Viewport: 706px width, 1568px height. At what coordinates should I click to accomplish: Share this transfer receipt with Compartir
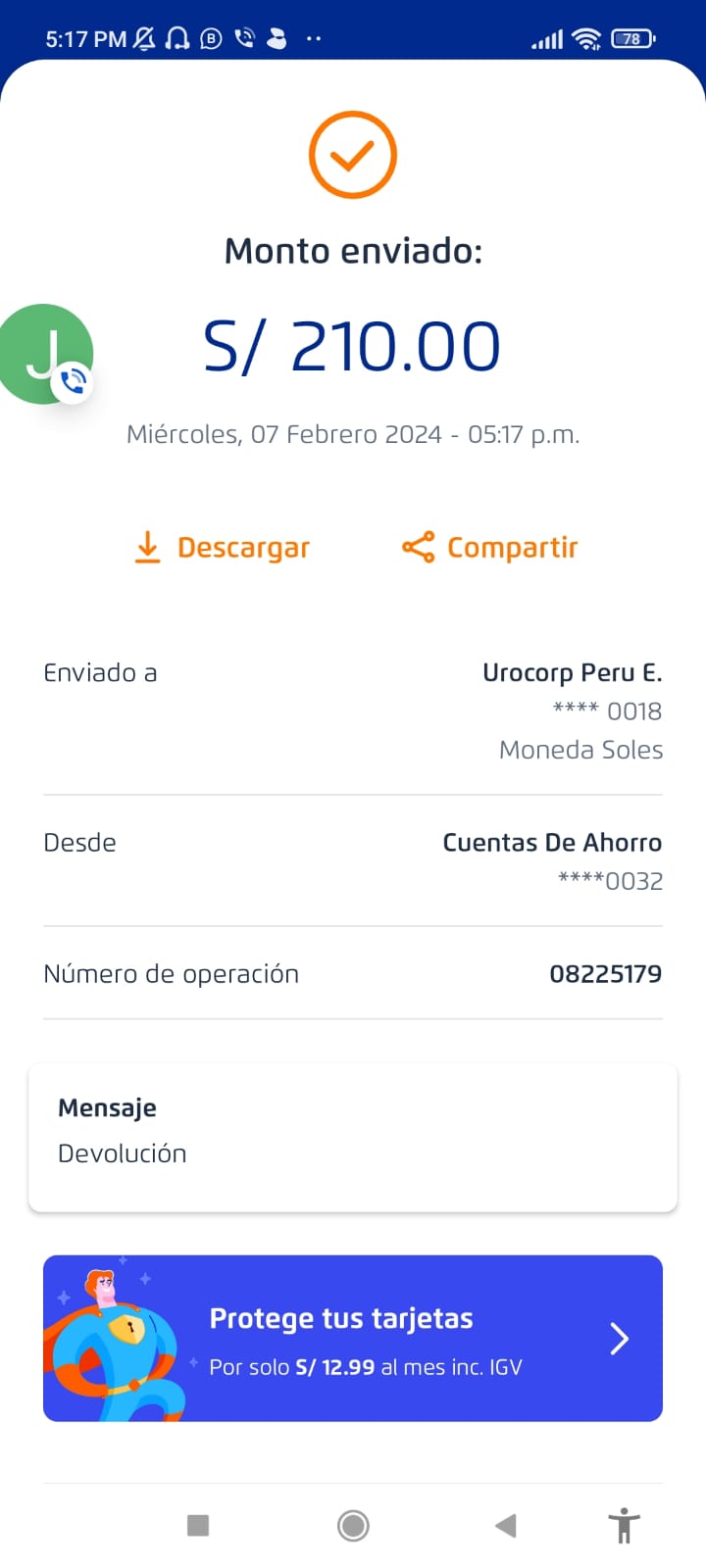point(490,548)
